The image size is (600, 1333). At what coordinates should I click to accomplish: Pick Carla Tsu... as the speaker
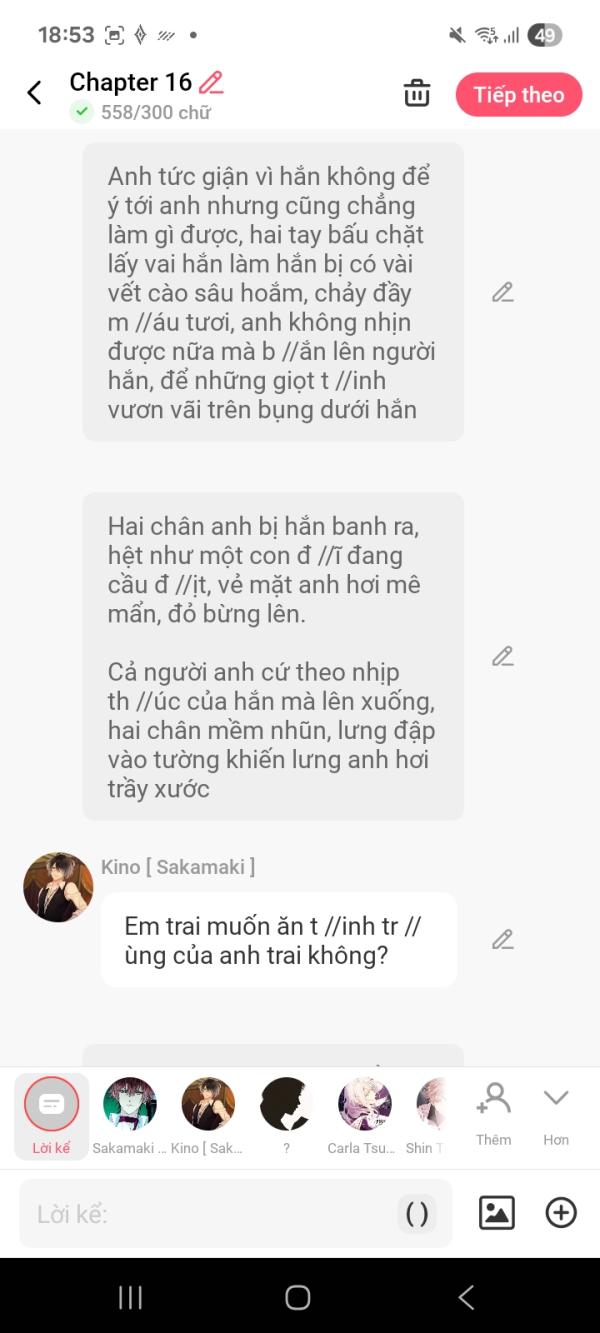(x=364, y=1116)
